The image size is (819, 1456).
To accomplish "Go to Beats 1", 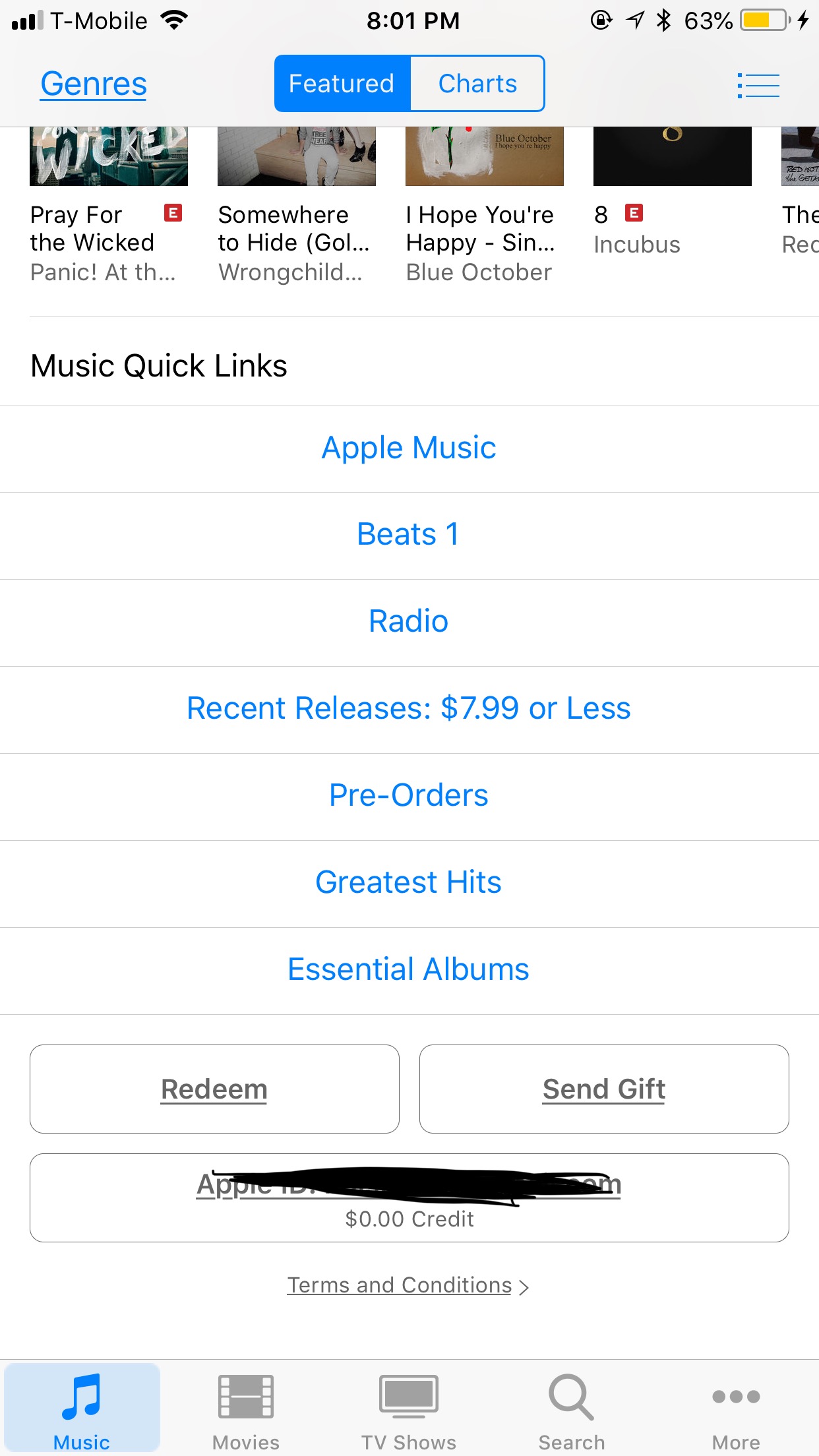I will click(x=409, y=535).
